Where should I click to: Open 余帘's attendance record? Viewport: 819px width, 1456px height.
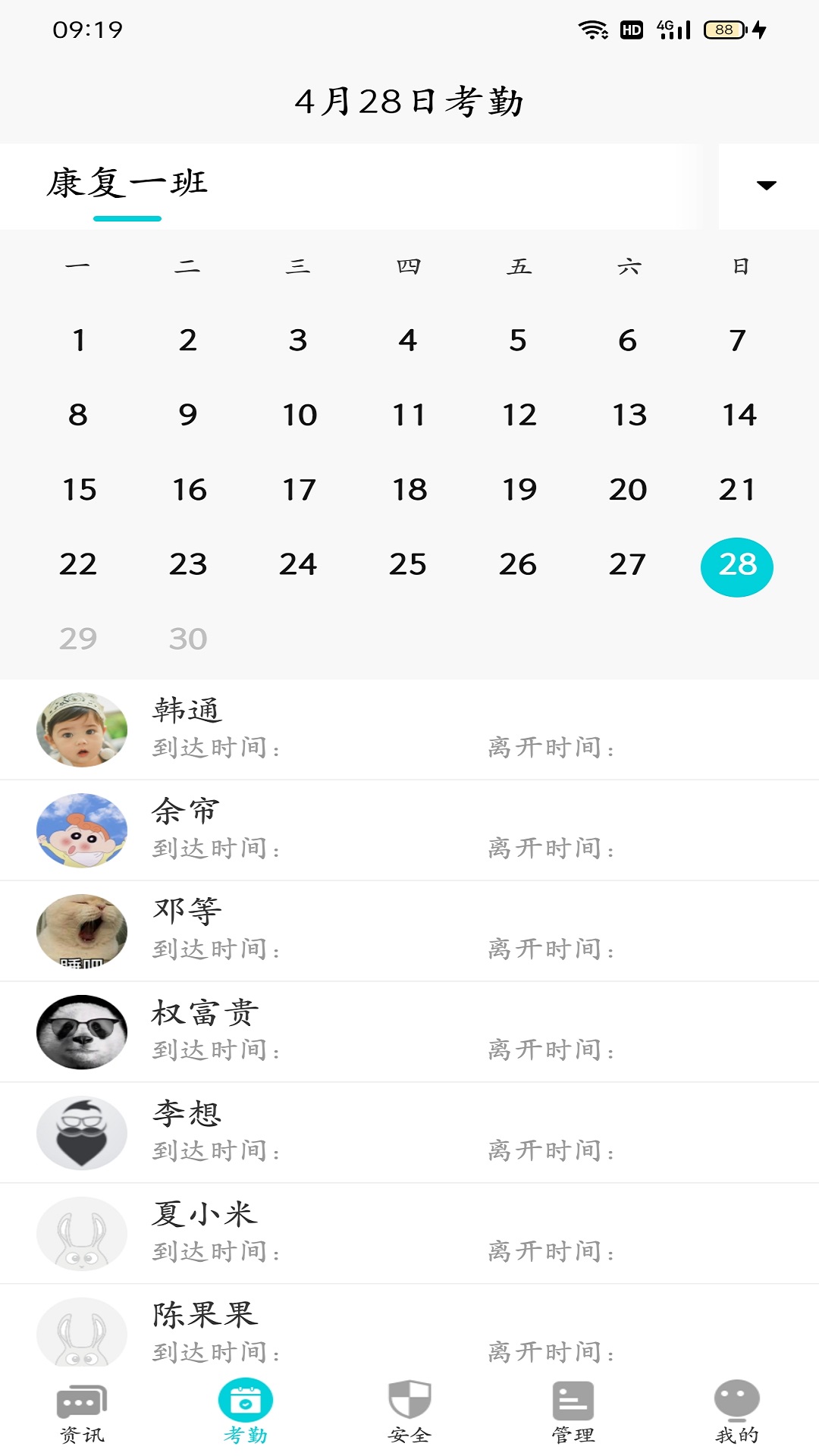coord(409,830)
